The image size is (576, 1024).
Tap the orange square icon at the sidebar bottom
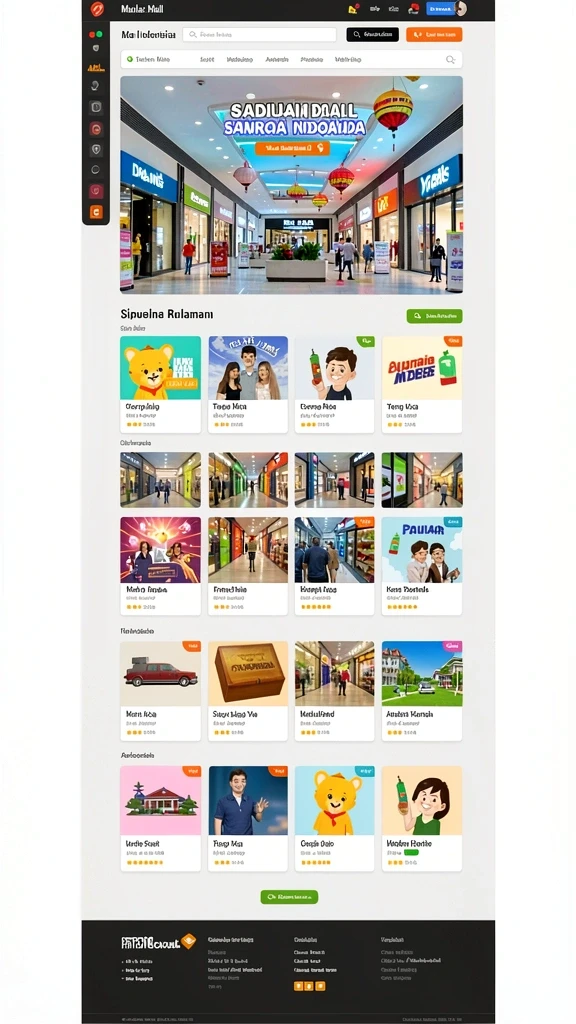tap(96, 212)
